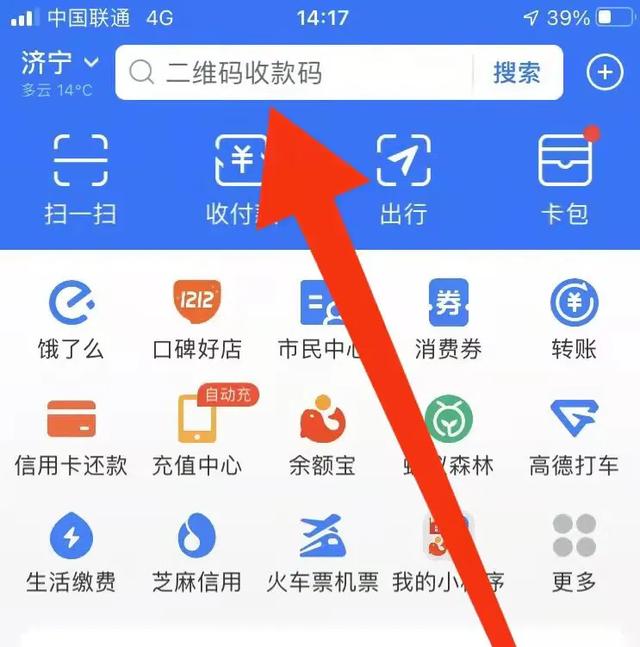This screenshot has height=647, width=640.
Task: Open 芝麻信用
Action: pos(196,550)
